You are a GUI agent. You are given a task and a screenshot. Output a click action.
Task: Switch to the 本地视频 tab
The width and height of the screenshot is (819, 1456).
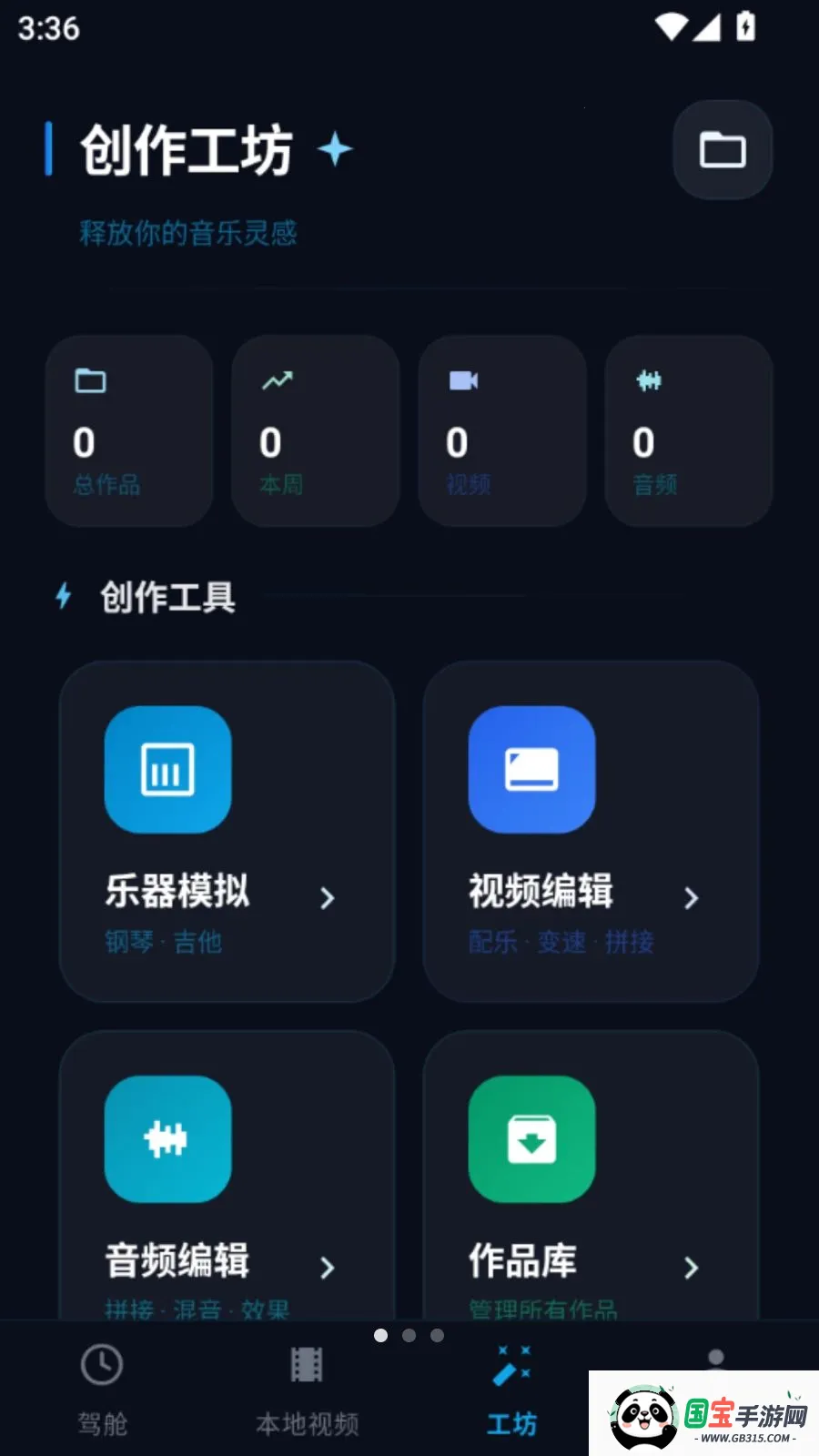(307, 1388)
